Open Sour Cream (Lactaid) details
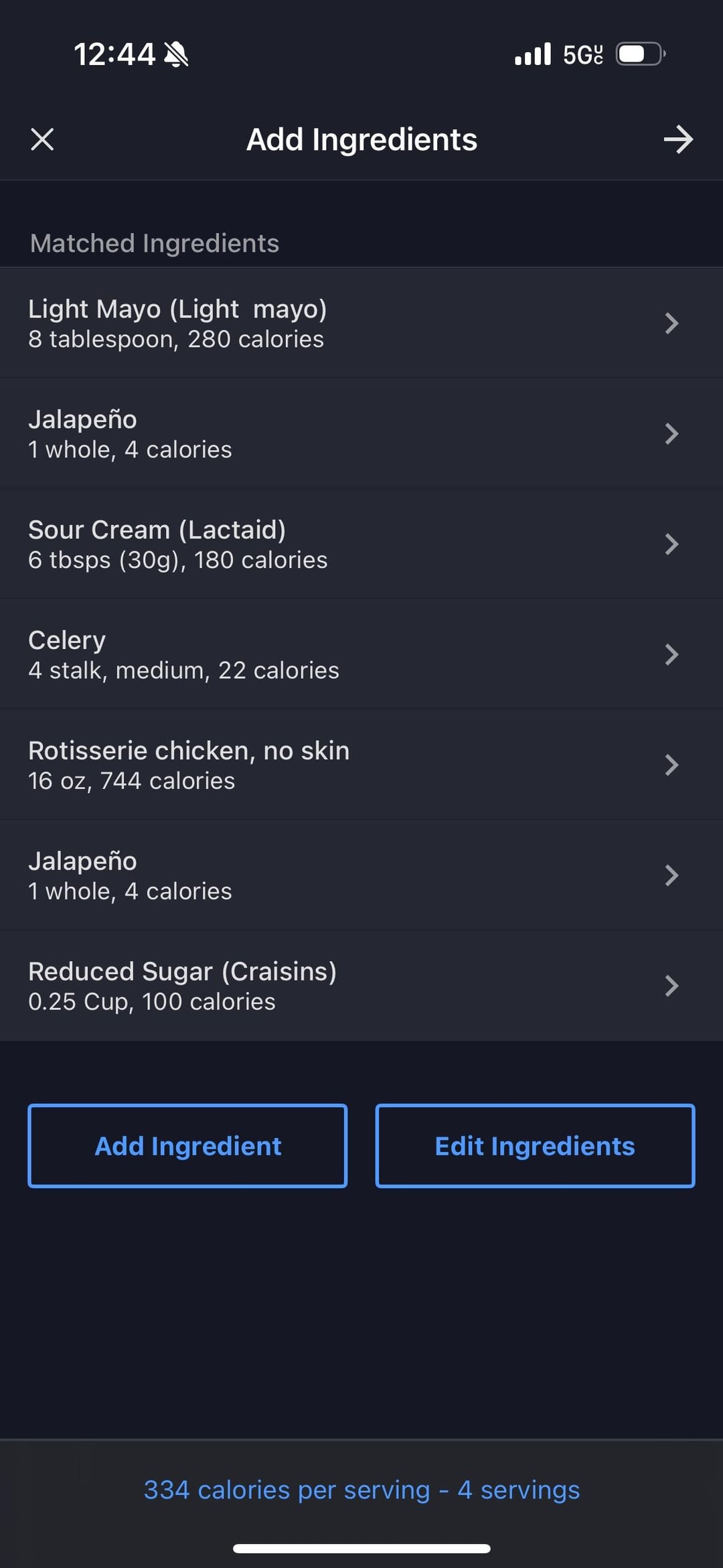This screenshot has height=1568, width=723. [361, 544]
